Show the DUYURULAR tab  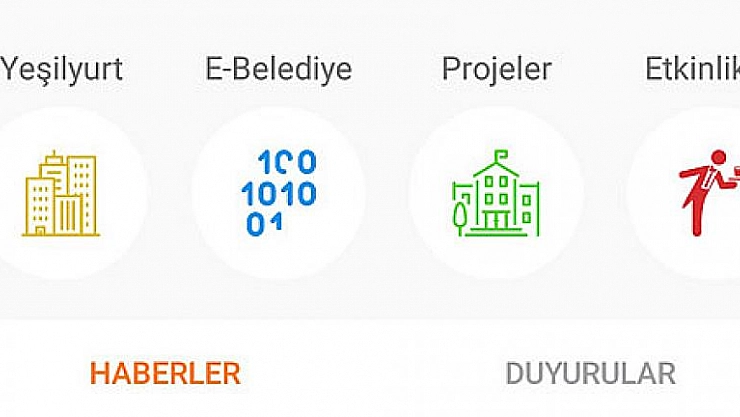point(590,374)
